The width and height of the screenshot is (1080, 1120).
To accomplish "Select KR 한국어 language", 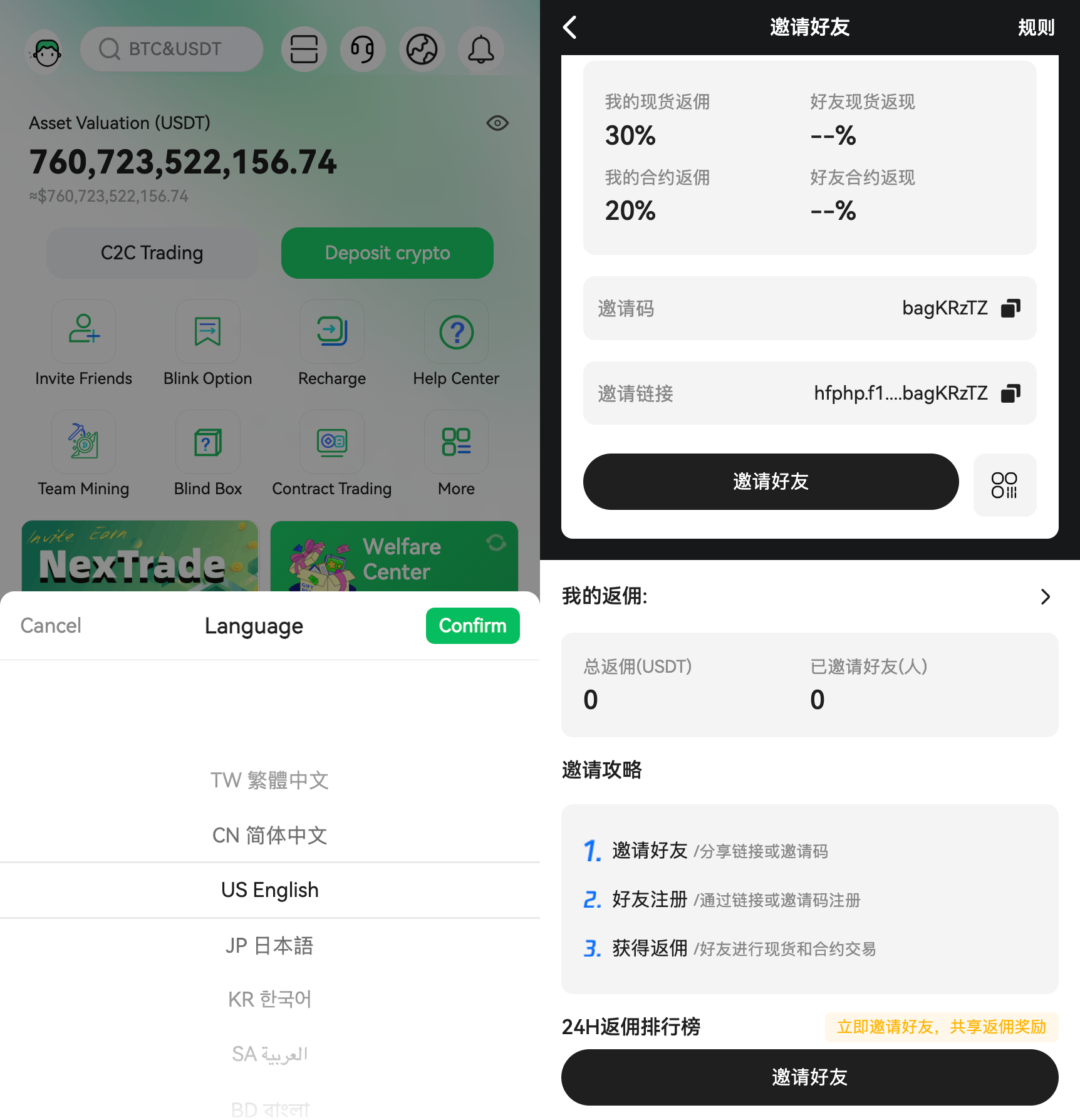I will (x=269, y=999).
